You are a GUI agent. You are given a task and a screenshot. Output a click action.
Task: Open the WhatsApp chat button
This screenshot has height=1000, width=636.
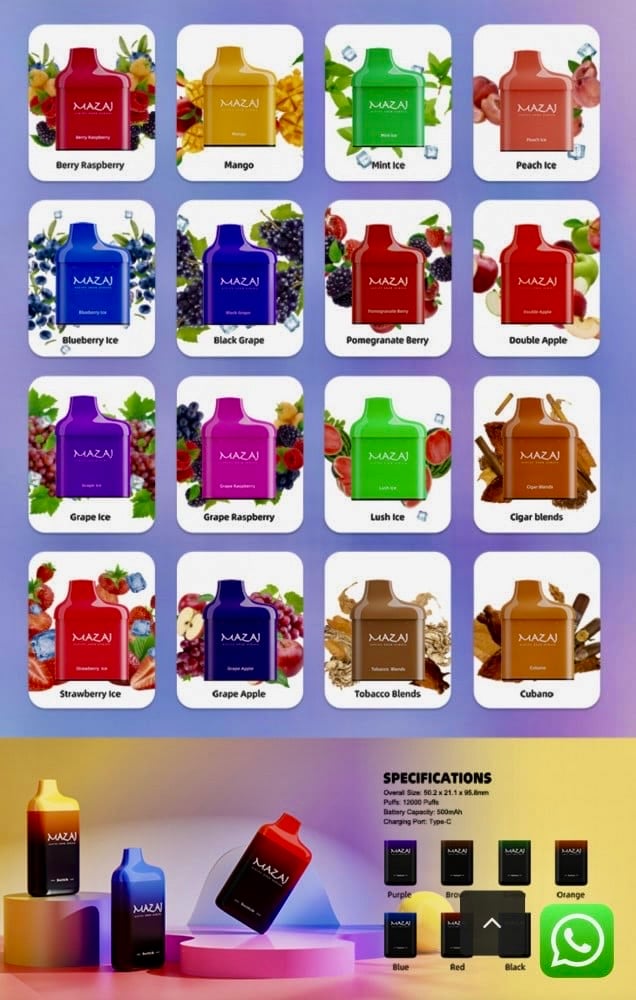577,940
